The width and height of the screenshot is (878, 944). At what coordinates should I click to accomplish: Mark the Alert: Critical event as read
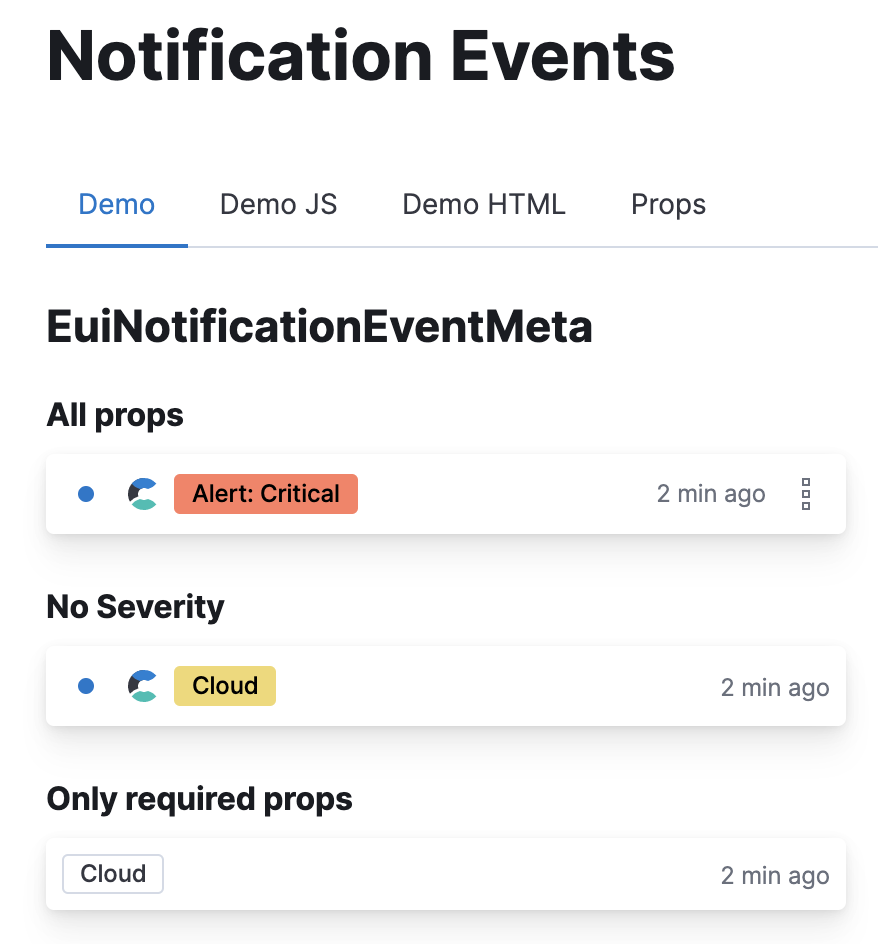pos(86,494)
